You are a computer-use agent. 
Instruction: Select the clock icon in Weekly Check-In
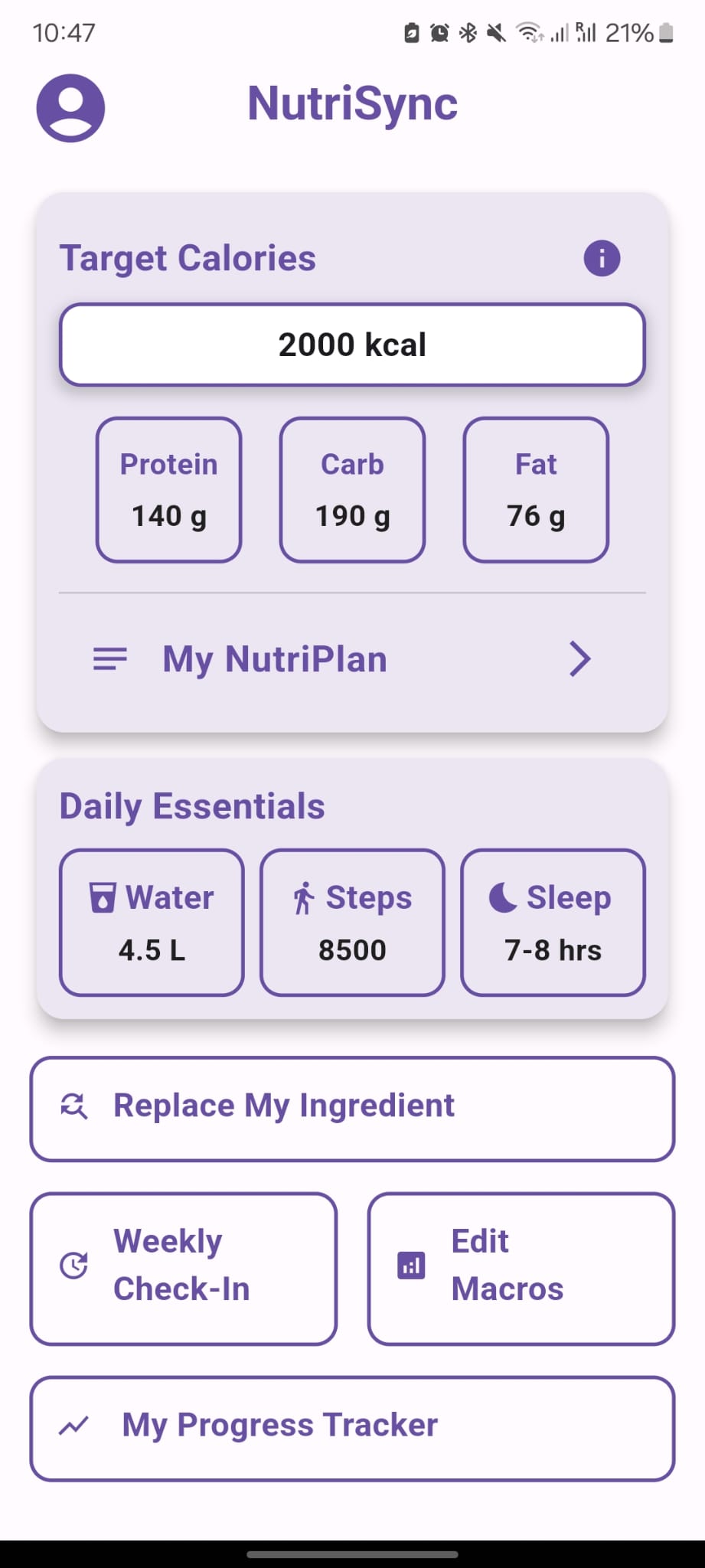coord(71,1265)
